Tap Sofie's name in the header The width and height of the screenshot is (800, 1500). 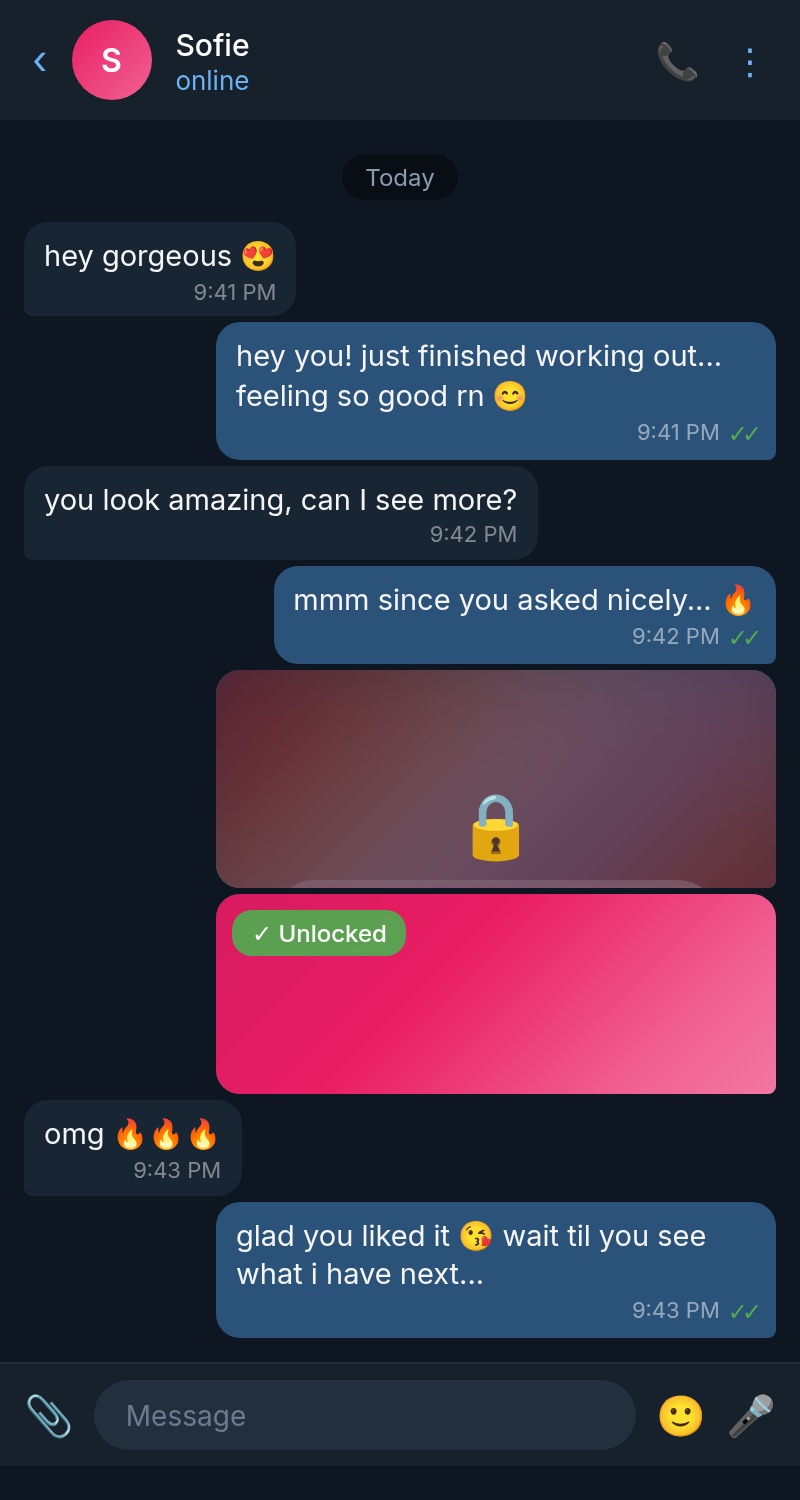click(x=213, y=44)
